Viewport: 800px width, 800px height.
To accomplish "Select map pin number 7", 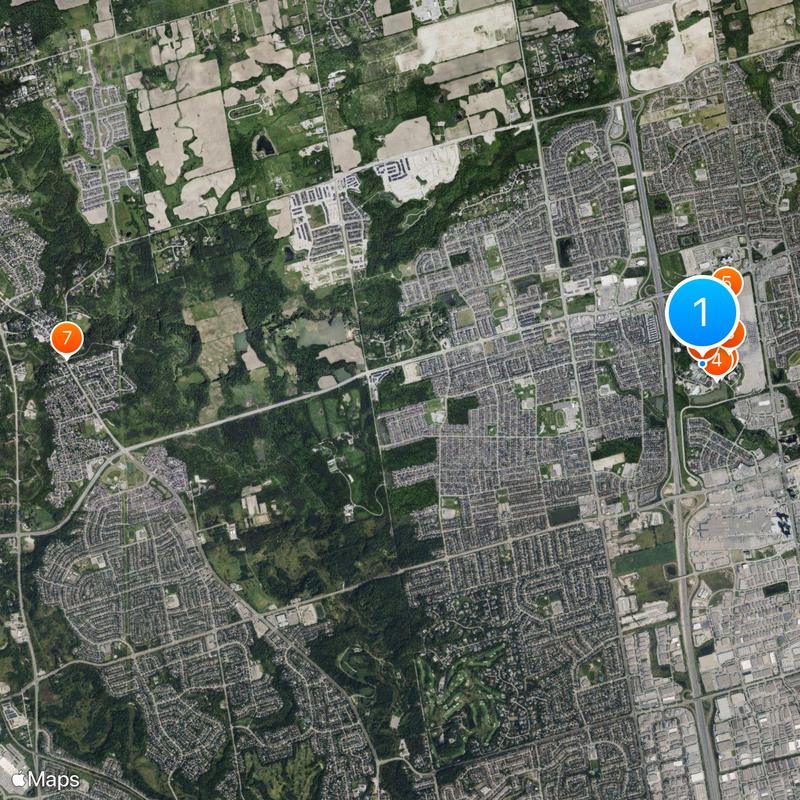I will [x=66, y=337].
